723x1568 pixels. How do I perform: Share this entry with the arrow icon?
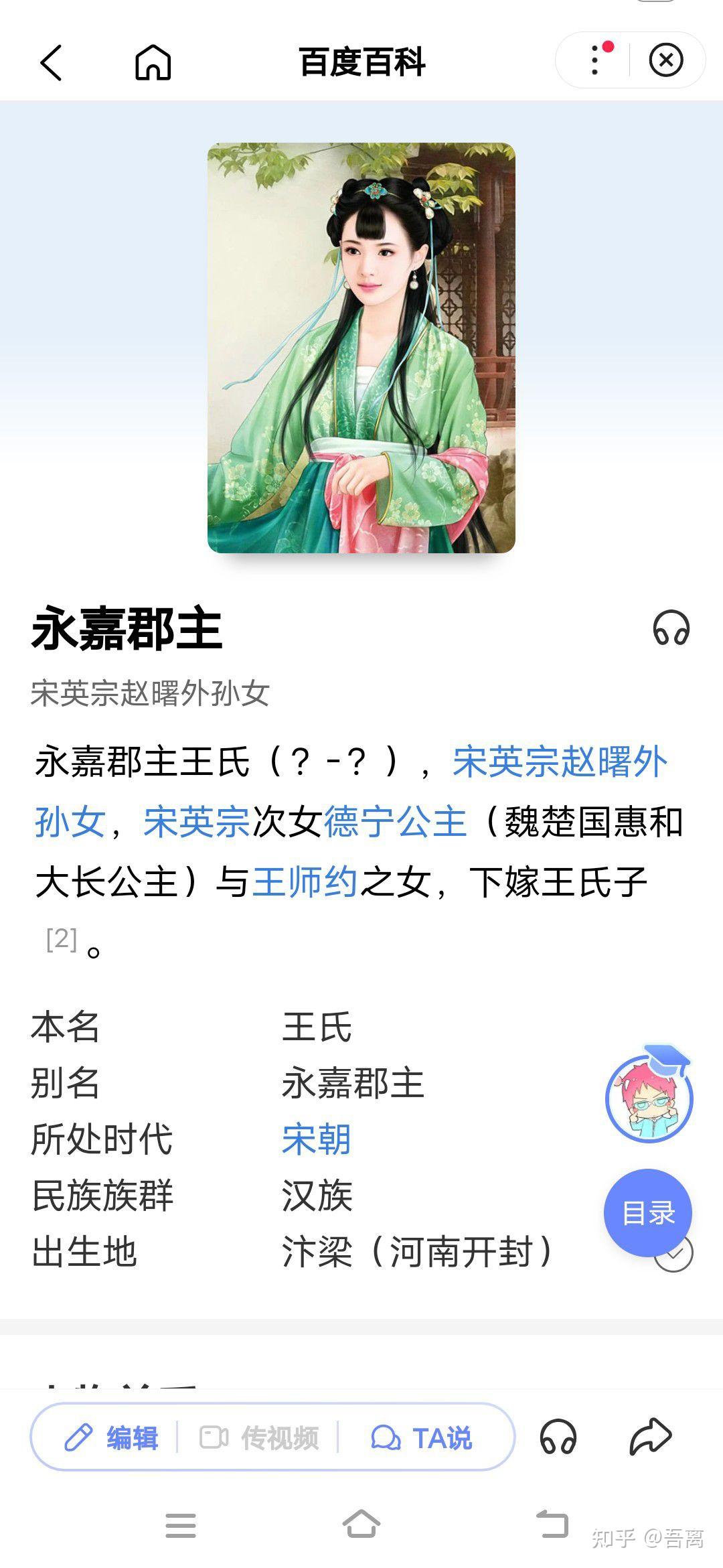tap(650, 1437)
